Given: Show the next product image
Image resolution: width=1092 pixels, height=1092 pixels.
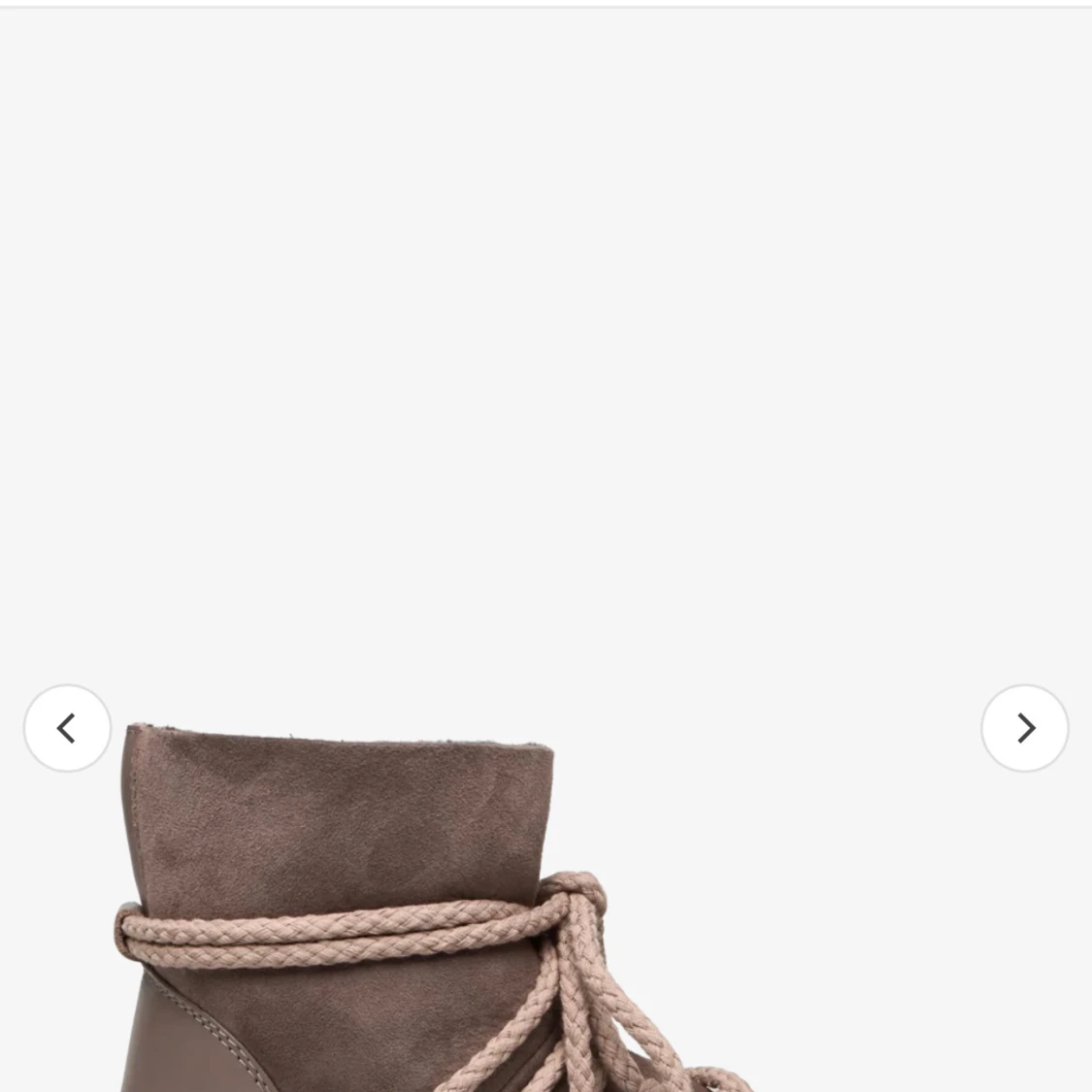Looking at the screenshot, I should point(1024,728).
